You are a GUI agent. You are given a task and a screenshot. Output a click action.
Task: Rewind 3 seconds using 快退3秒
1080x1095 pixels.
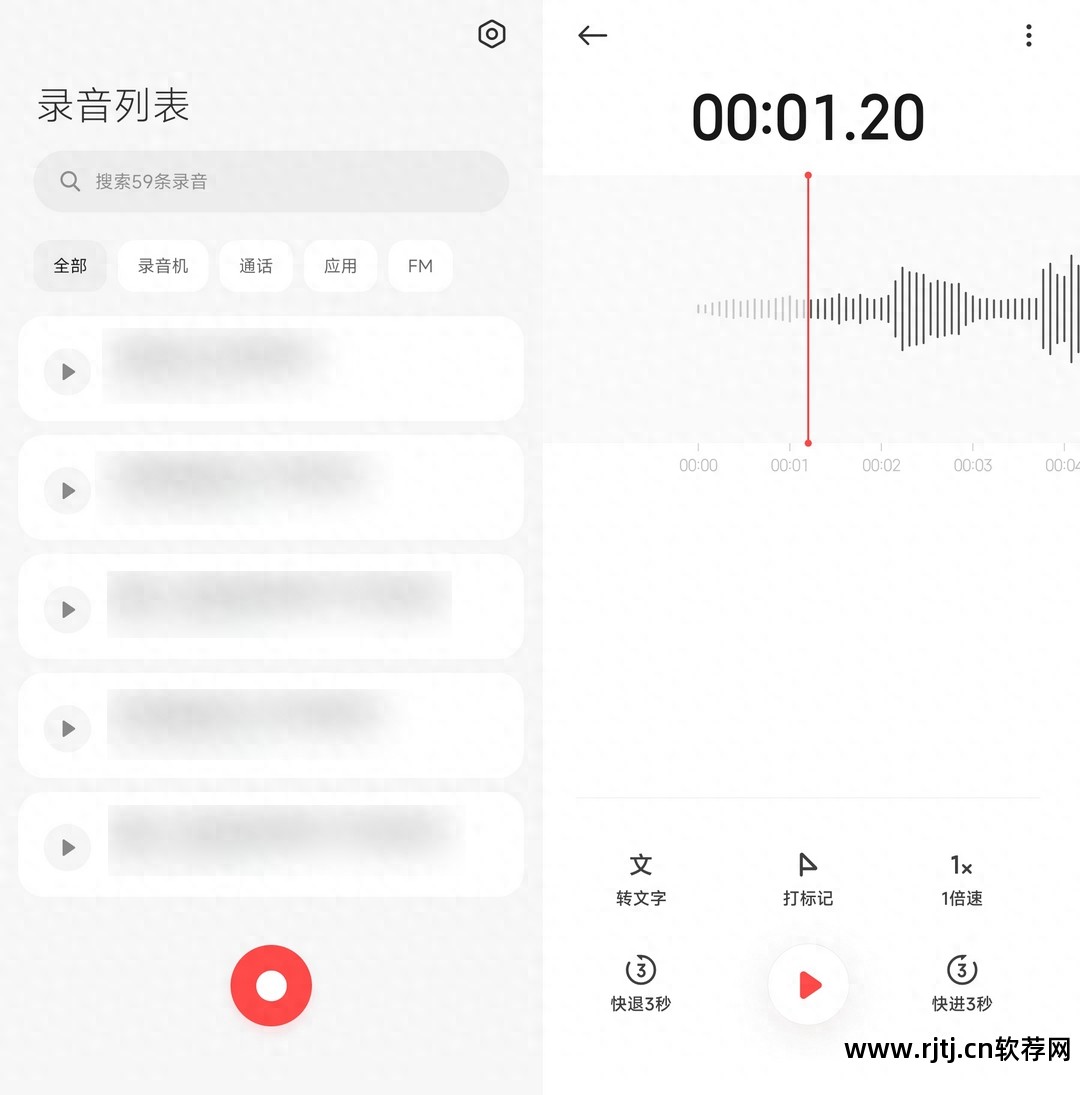[x=640, y=983]
